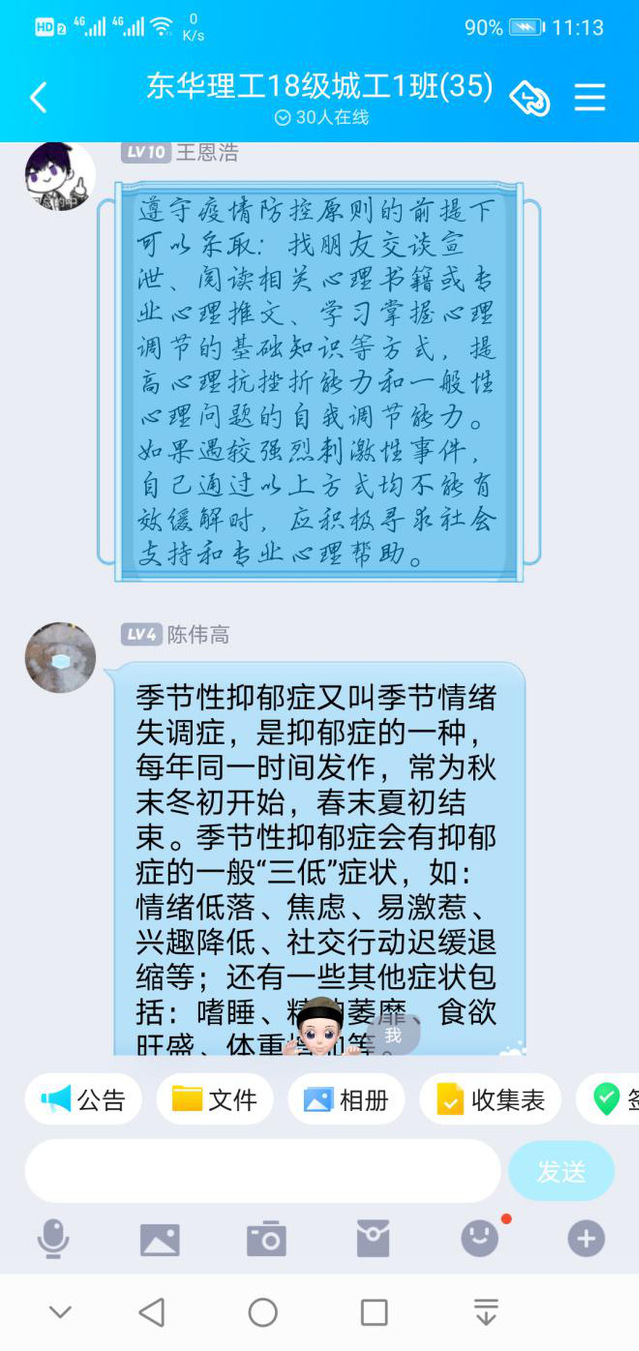The height and width of the screenshot is (1351, 639).
Task: Open the 公告 announcements chip
Action: 84,1100
